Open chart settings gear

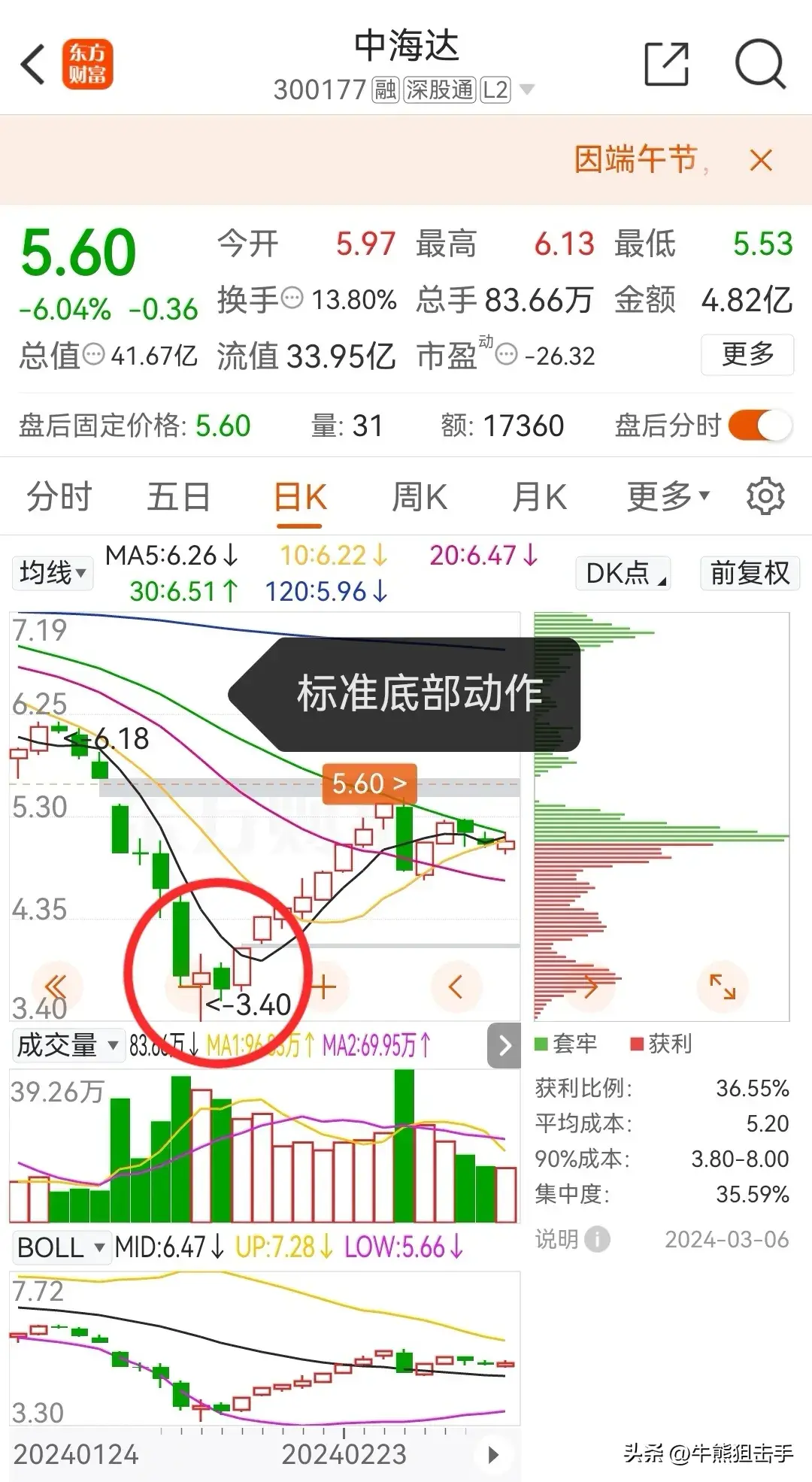765,496
